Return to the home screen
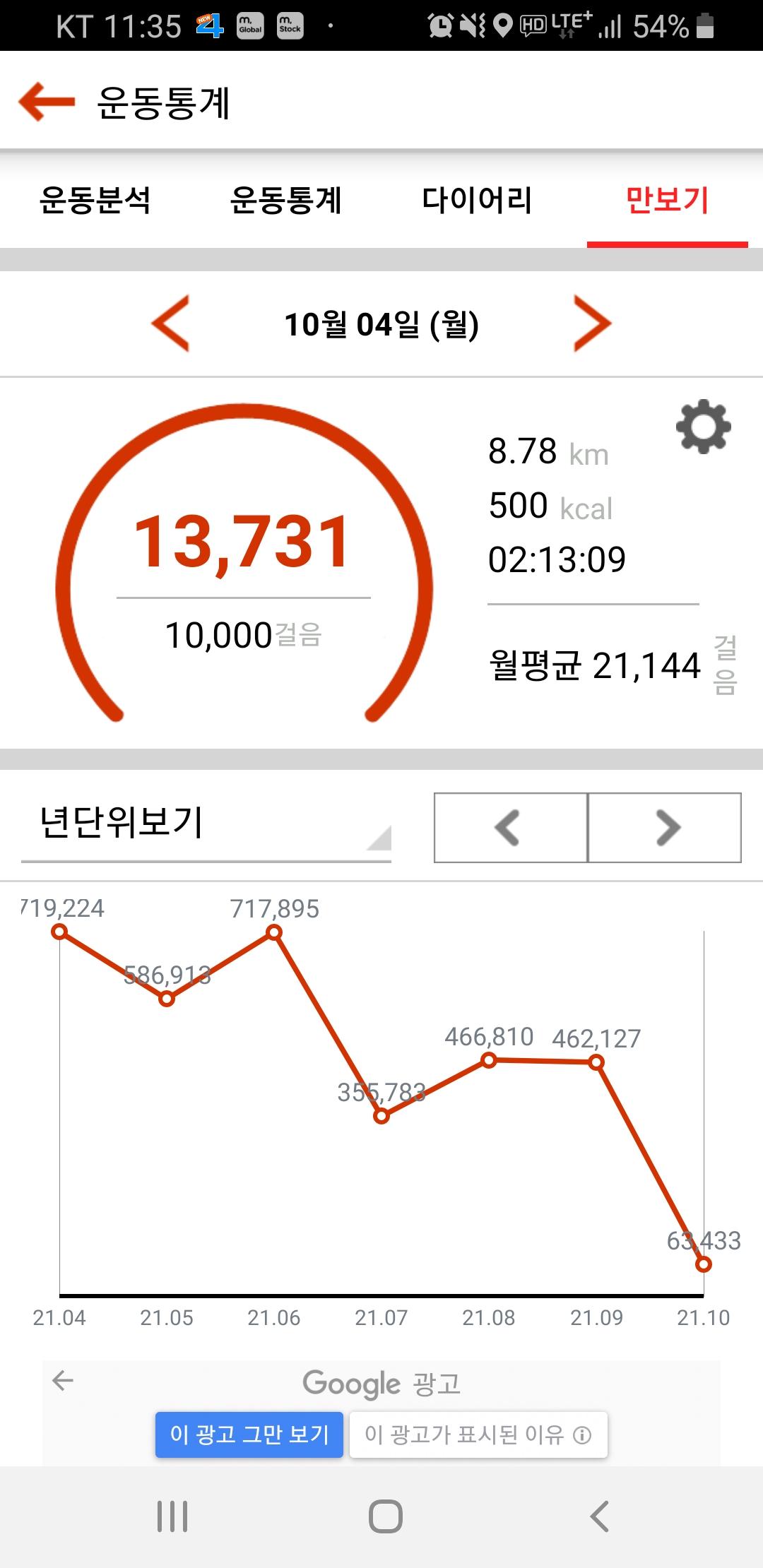763x1568 pixels. pos(385,1516)
